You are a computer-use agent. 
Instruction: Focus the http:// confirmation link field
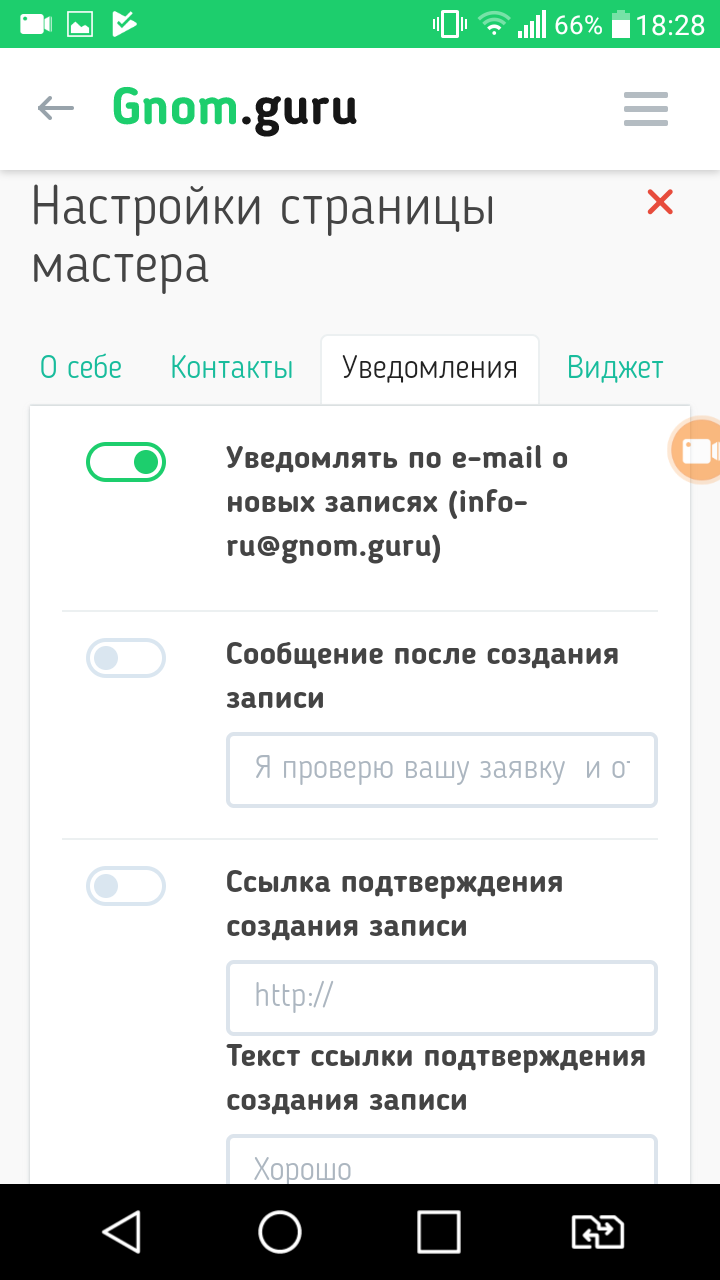(x=441, y=997)
